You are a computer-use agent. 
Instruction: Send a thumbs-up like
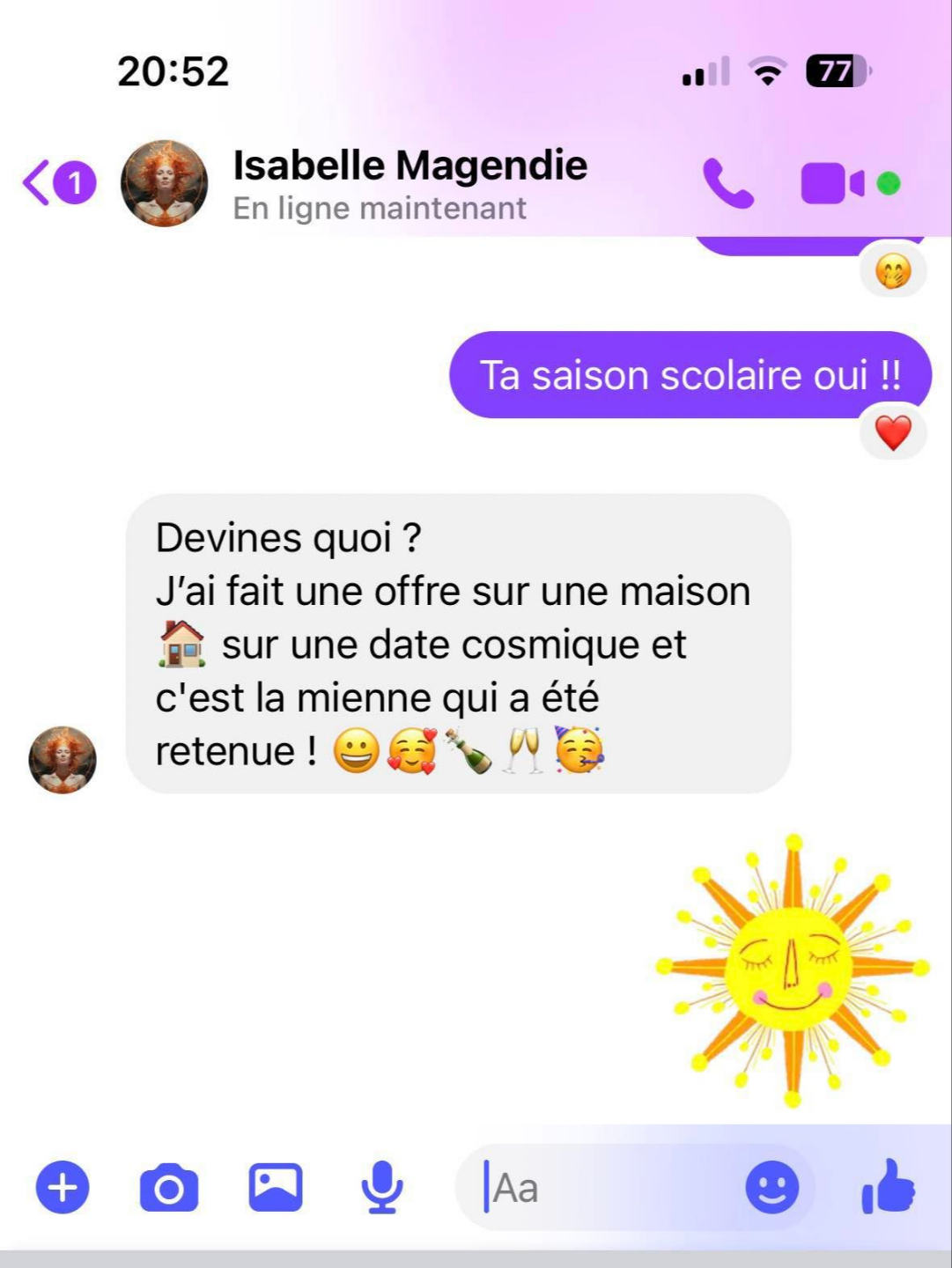(889, 1186)
